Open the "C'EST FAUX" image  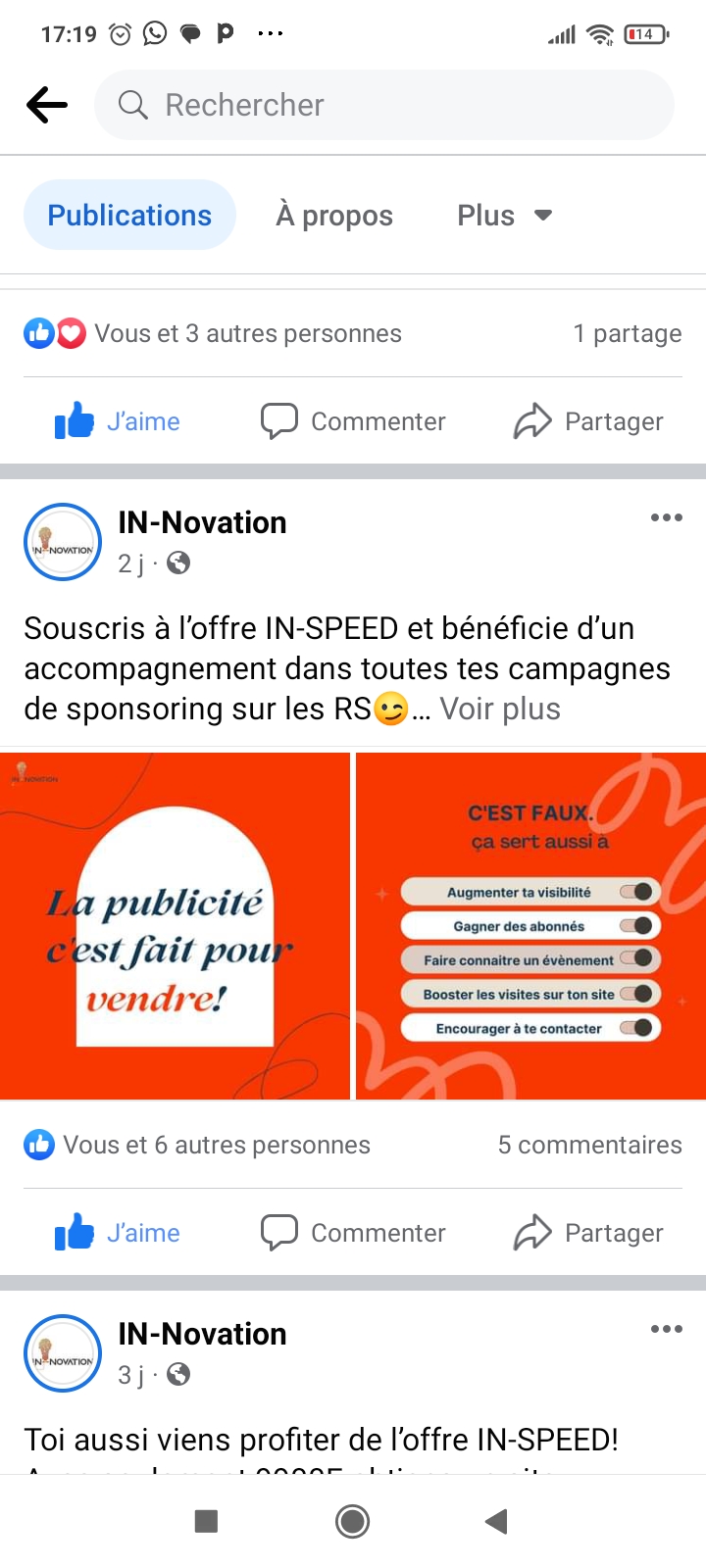(x=530, y=926)
